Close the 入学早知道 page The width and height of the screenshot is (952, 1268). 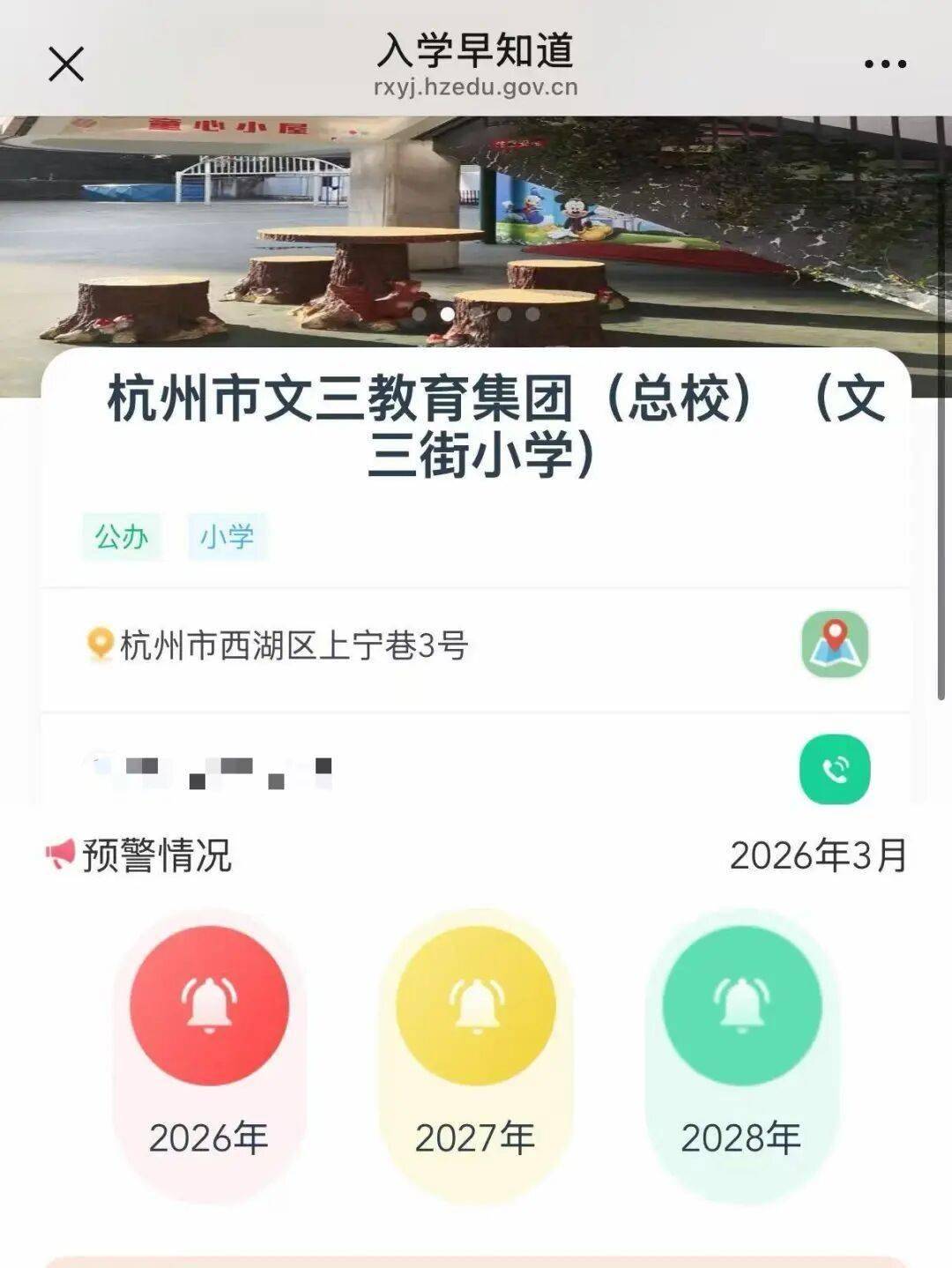point(66,64)
